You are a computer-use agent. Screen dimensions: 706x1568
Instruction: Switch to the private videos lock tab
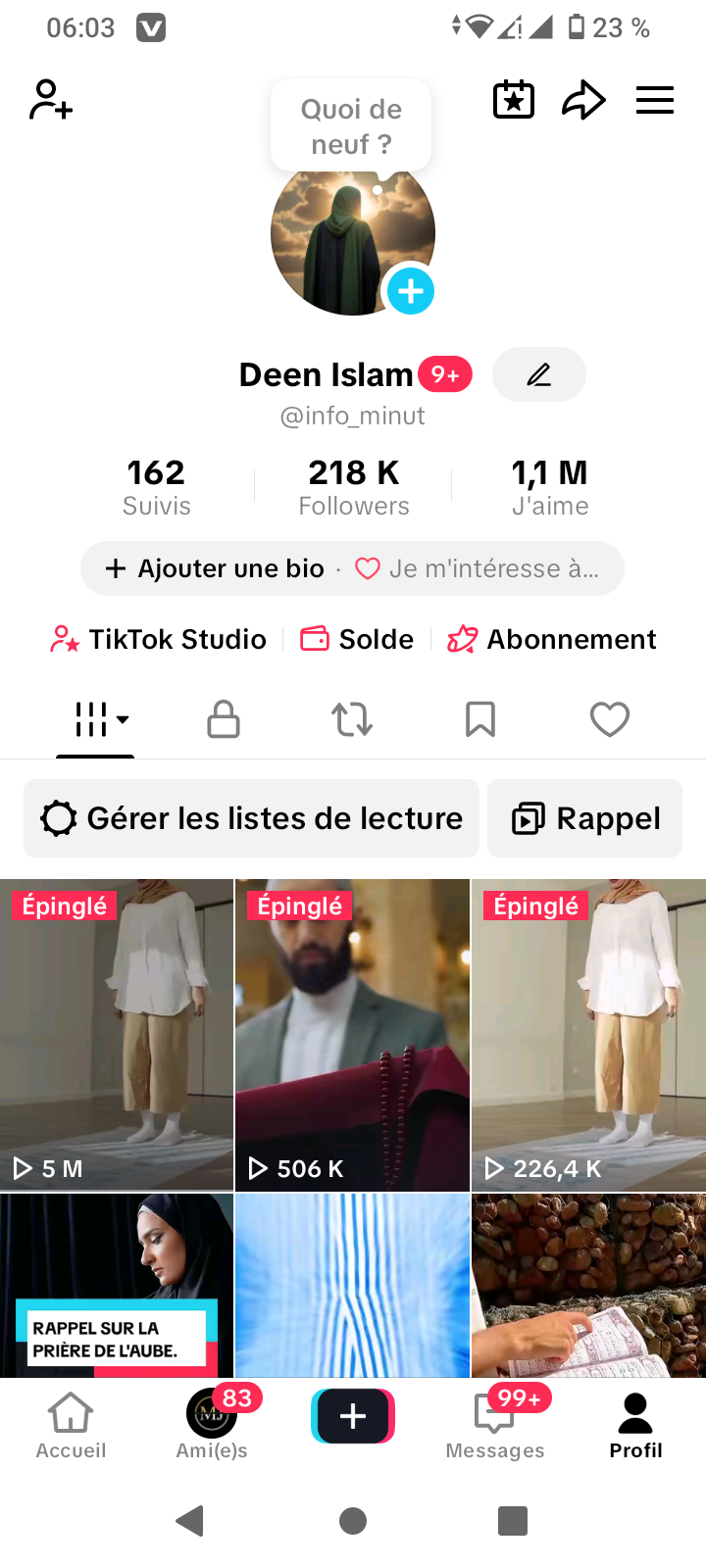pos(224,719)
